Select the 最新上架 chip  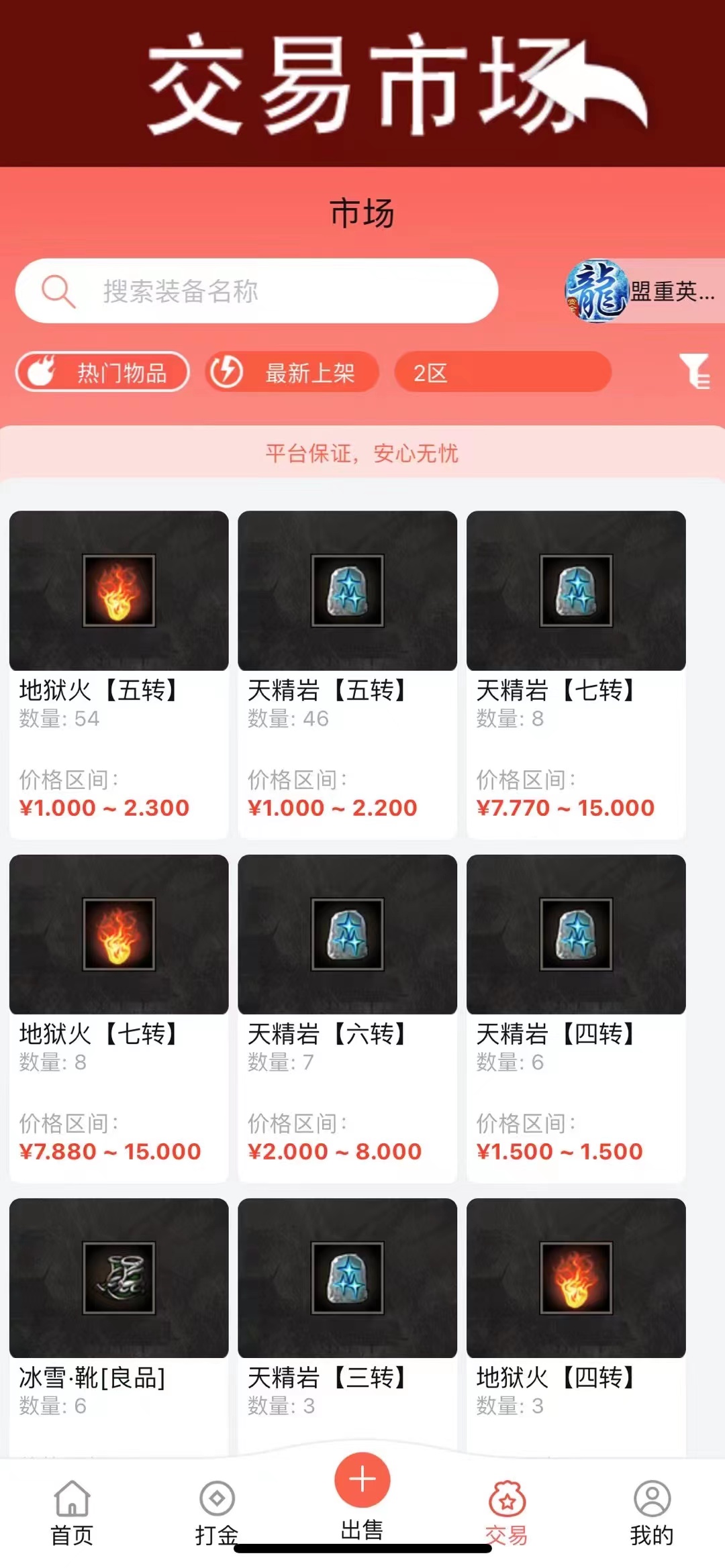click(x=292, y=372)
